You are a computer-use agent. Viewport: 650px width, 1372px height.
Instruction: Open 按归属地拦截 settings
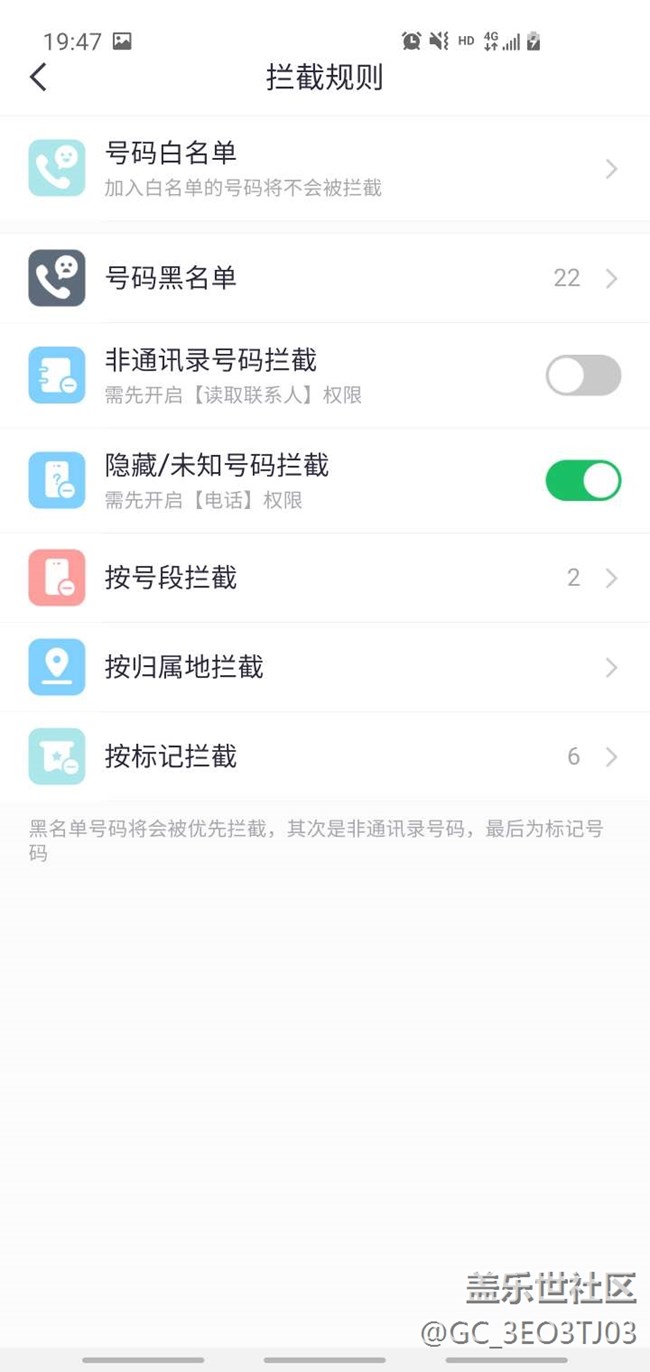pos(324,667)
